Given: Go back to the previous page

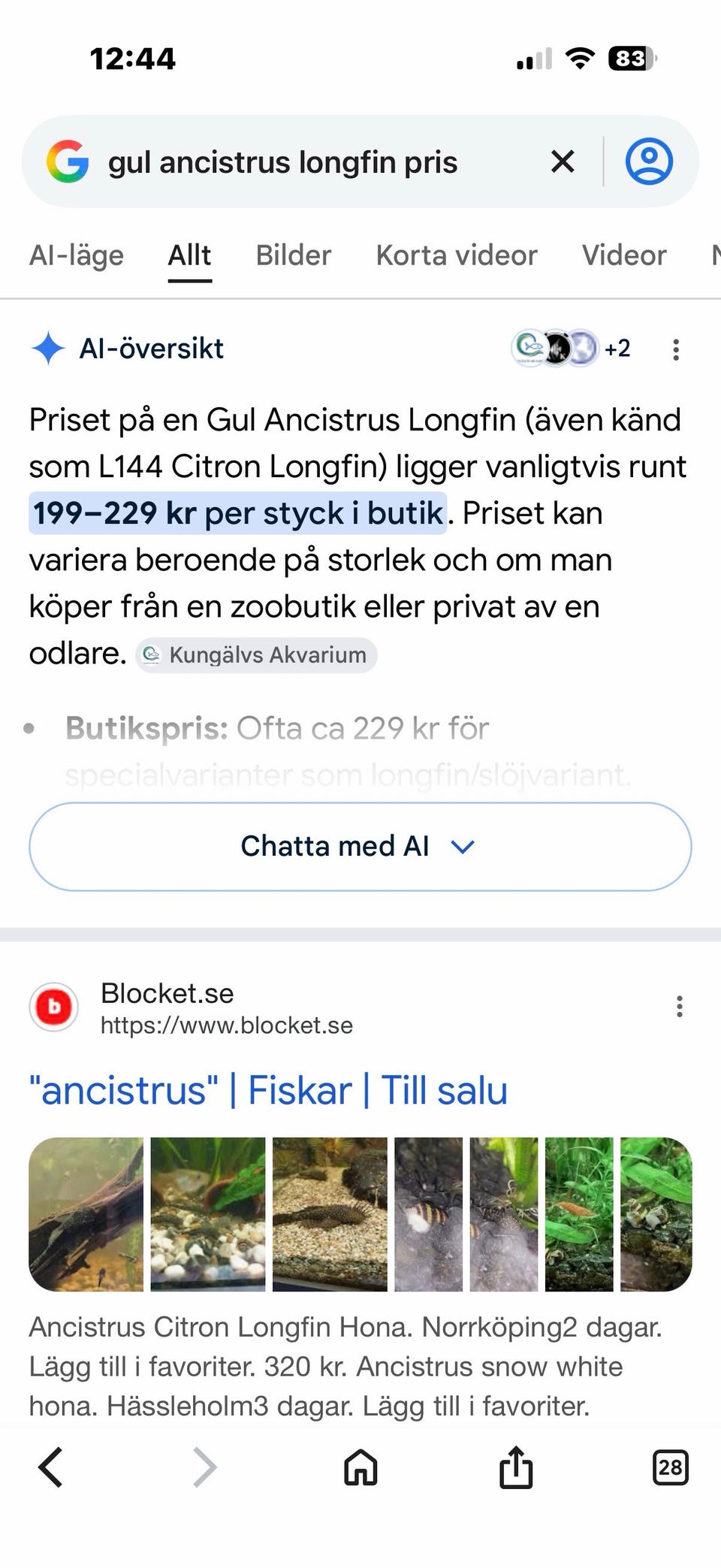Looking at the screenshot, I should coord(51,1467).
